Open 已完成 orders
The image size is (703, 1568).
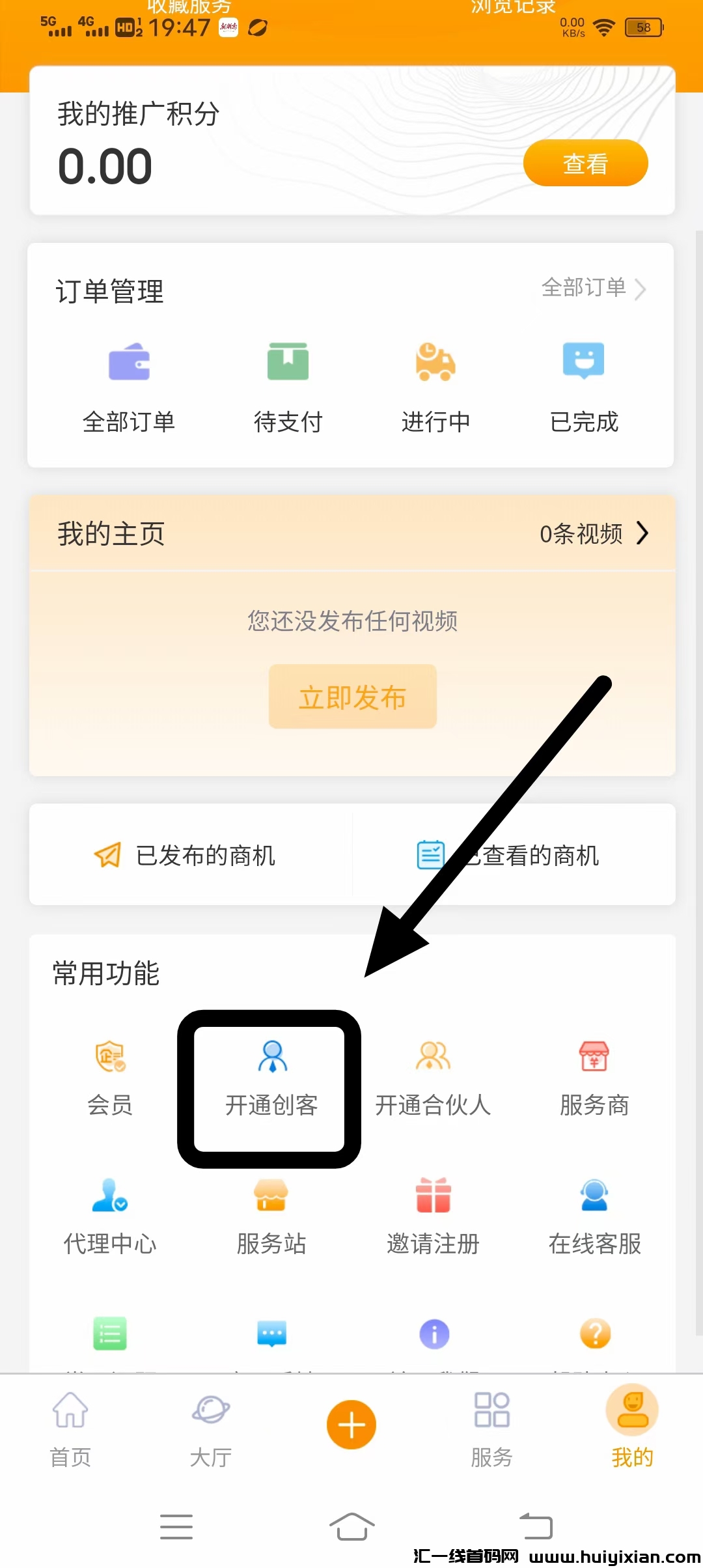tap(584, 384)
